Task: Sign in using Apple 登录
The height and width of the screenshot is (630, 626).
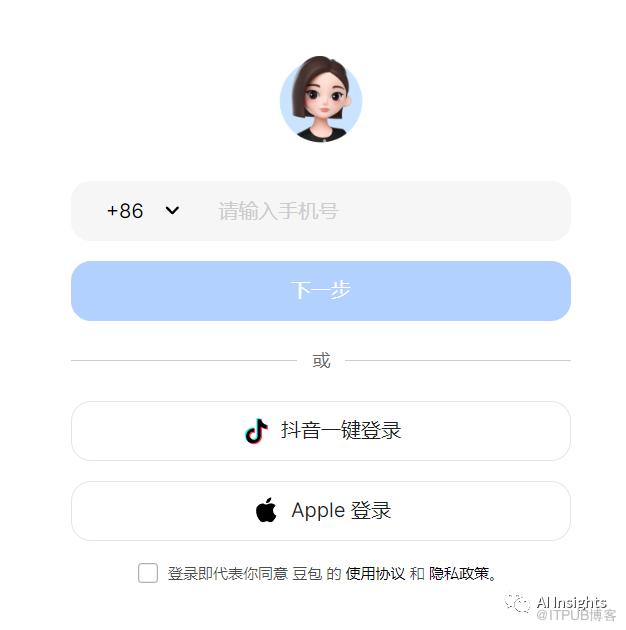Action: click(x=320, y=511)
